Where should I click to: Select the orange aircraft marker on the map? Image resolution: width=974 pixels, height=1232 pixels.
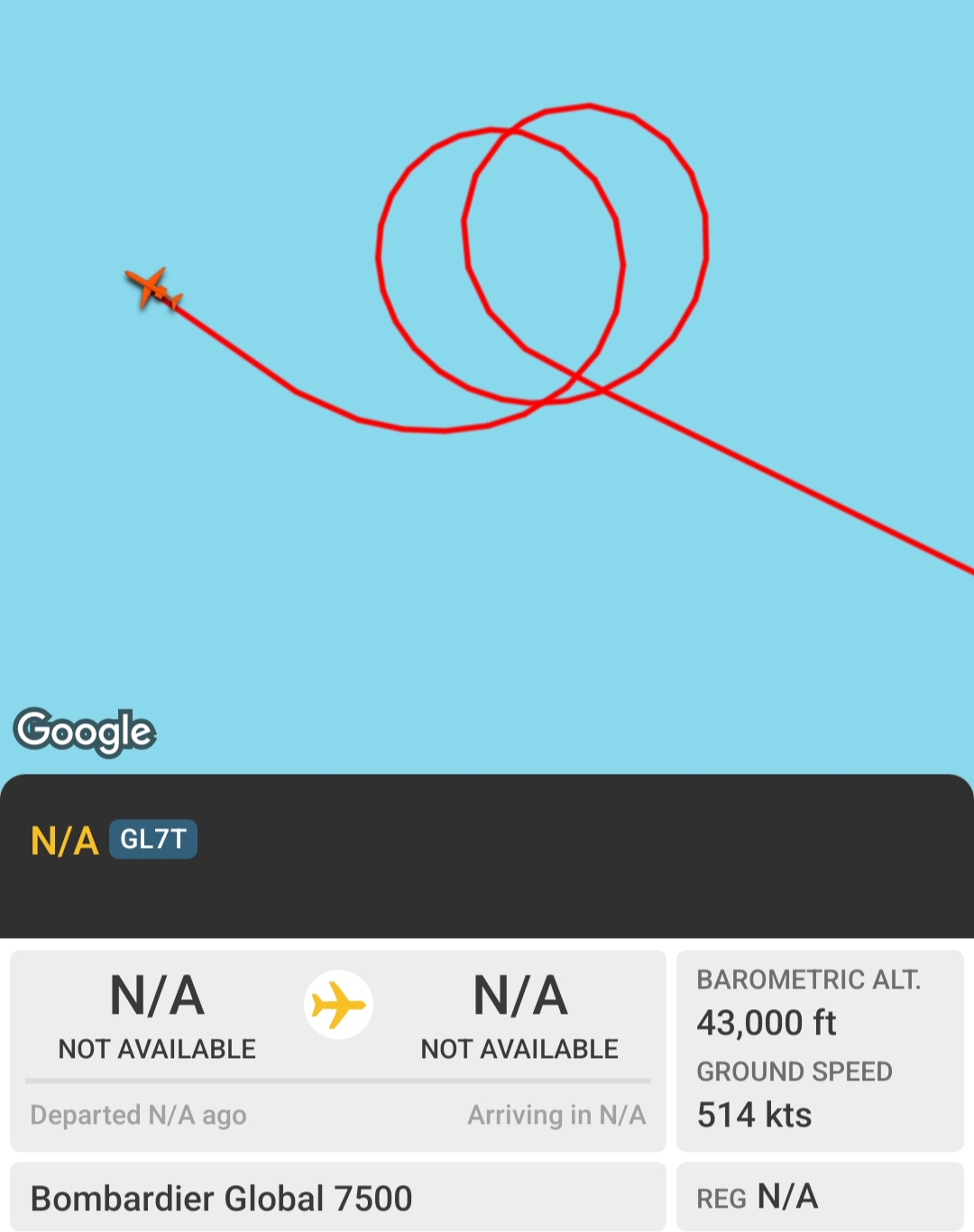pyautogui.click(x=153, y=290)
